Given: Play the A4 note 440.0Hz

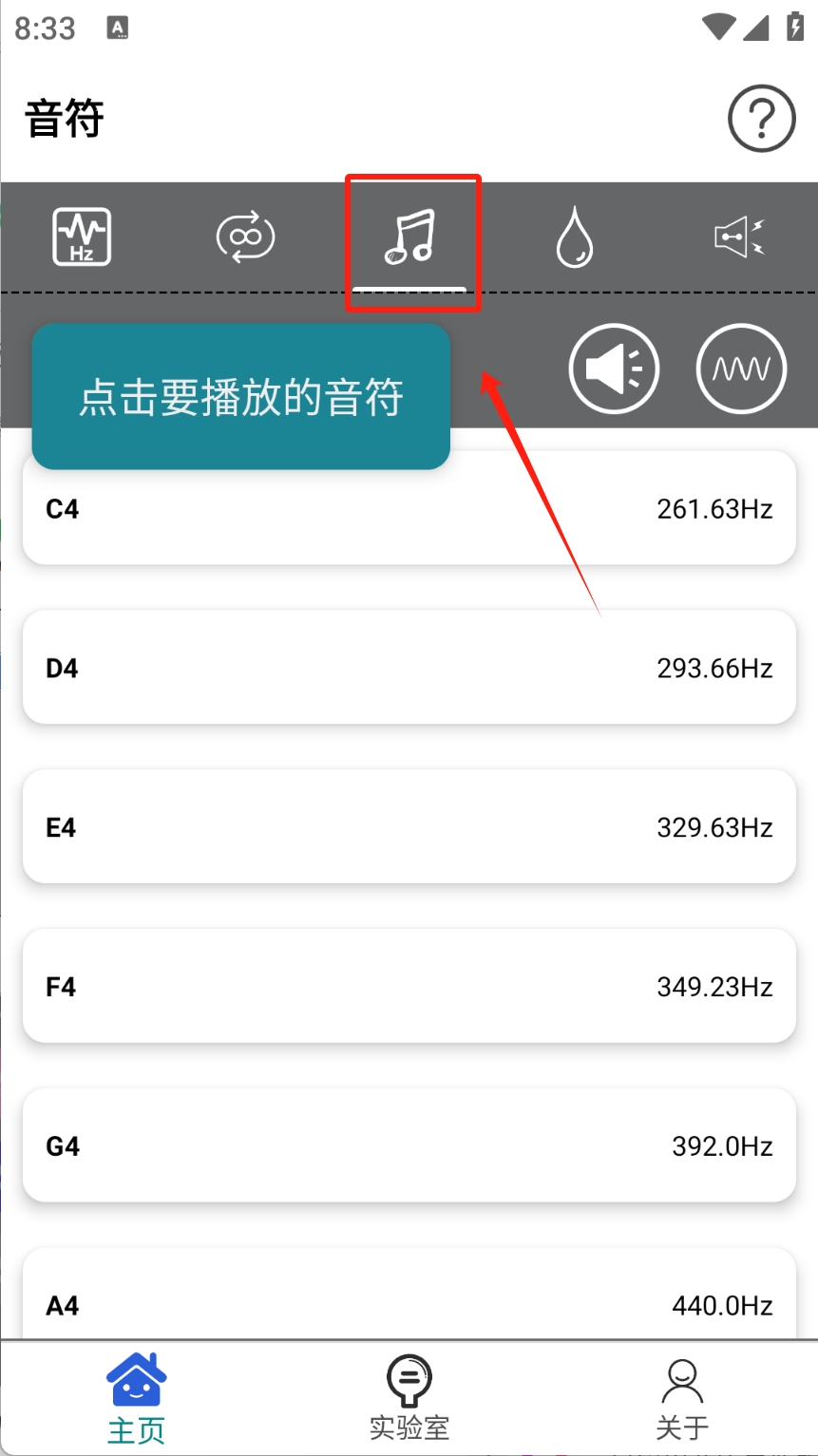Looking at the screenshot, I should click(409, 1295).
